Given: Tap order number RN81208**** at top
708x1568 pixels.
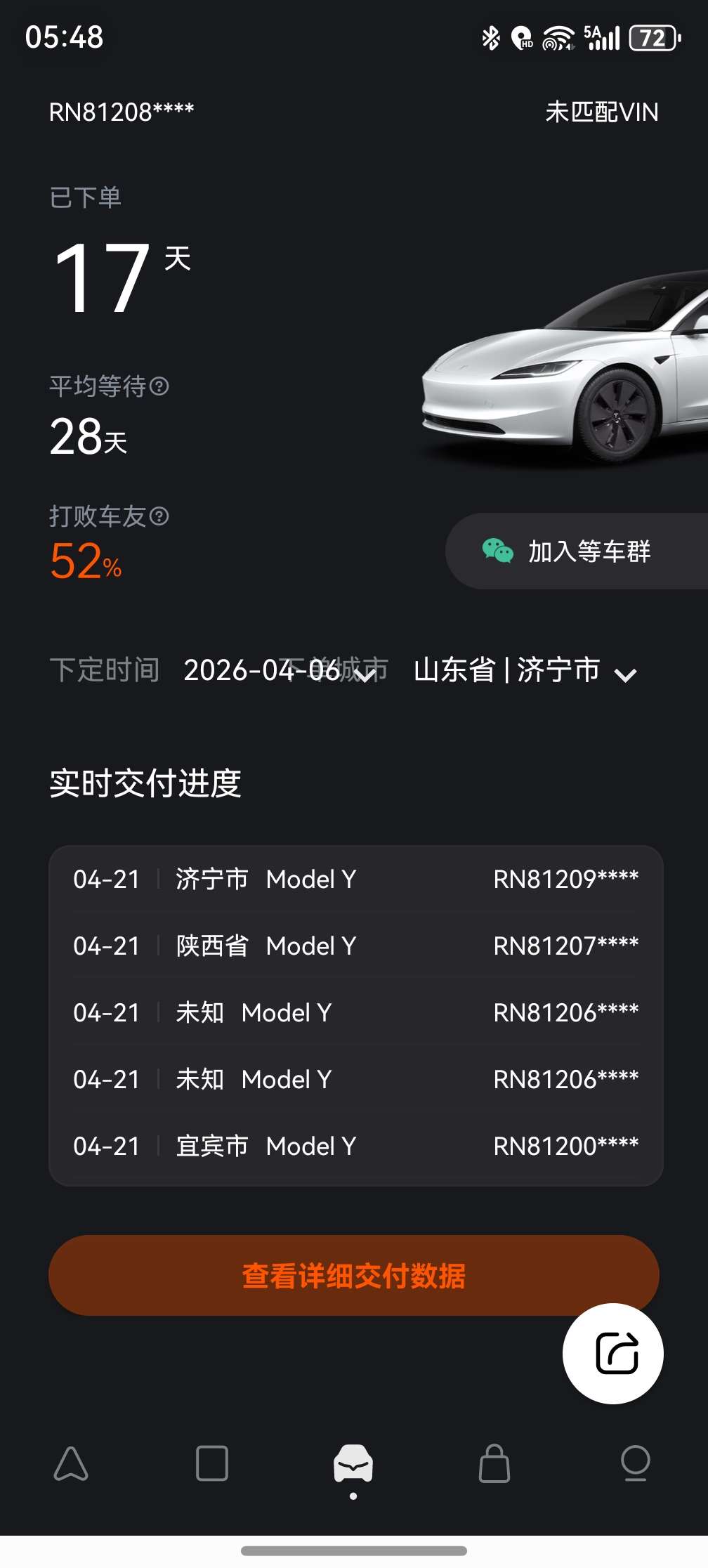Looking at the screenshot, I should [x=121, y=111].
